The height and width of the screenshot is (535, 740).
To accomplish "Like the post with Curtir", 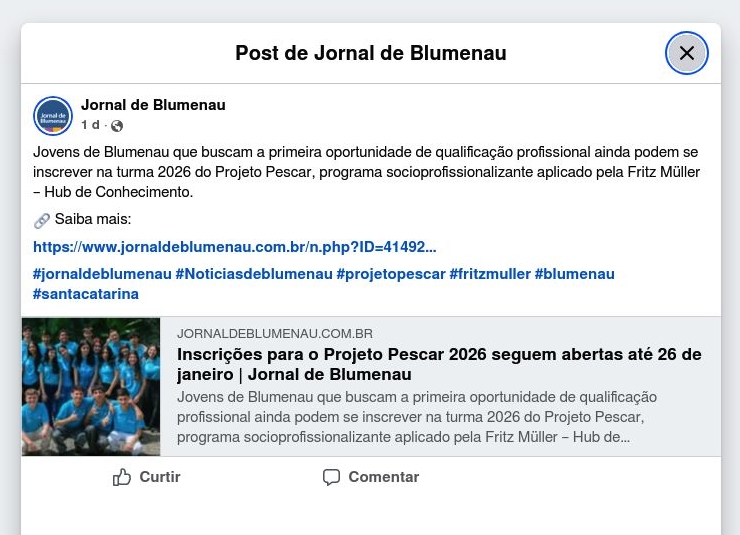I will coord(147,477).
